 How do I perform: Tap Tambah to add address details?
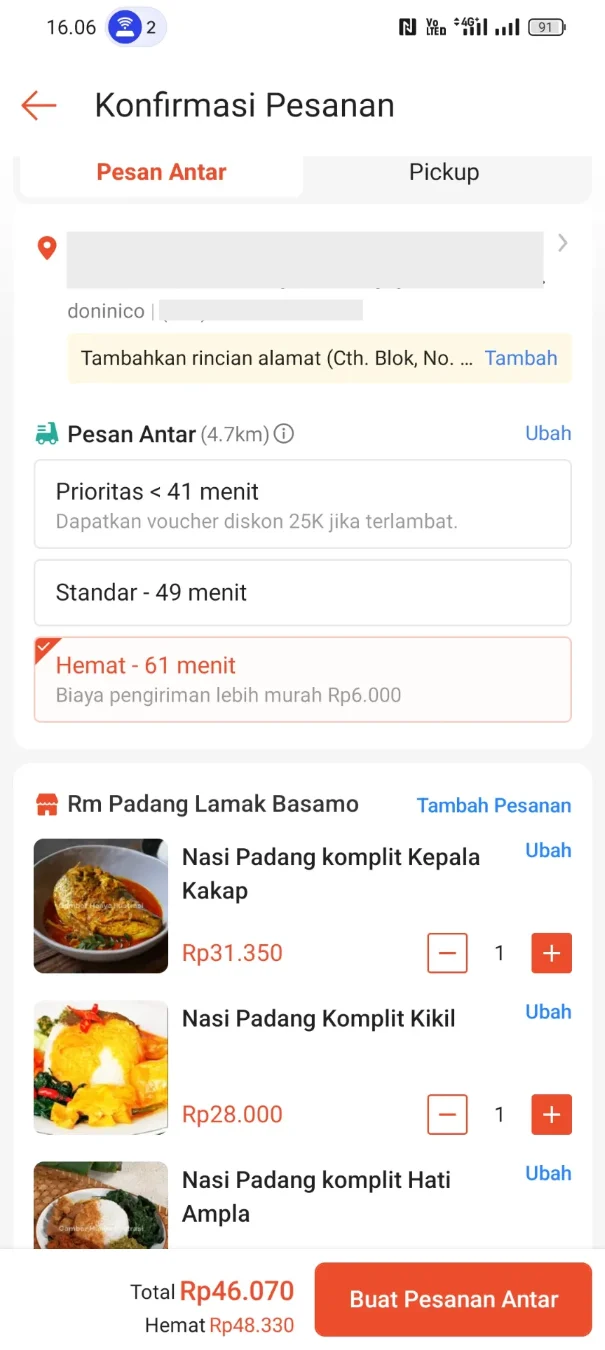[x=521, y=358]
